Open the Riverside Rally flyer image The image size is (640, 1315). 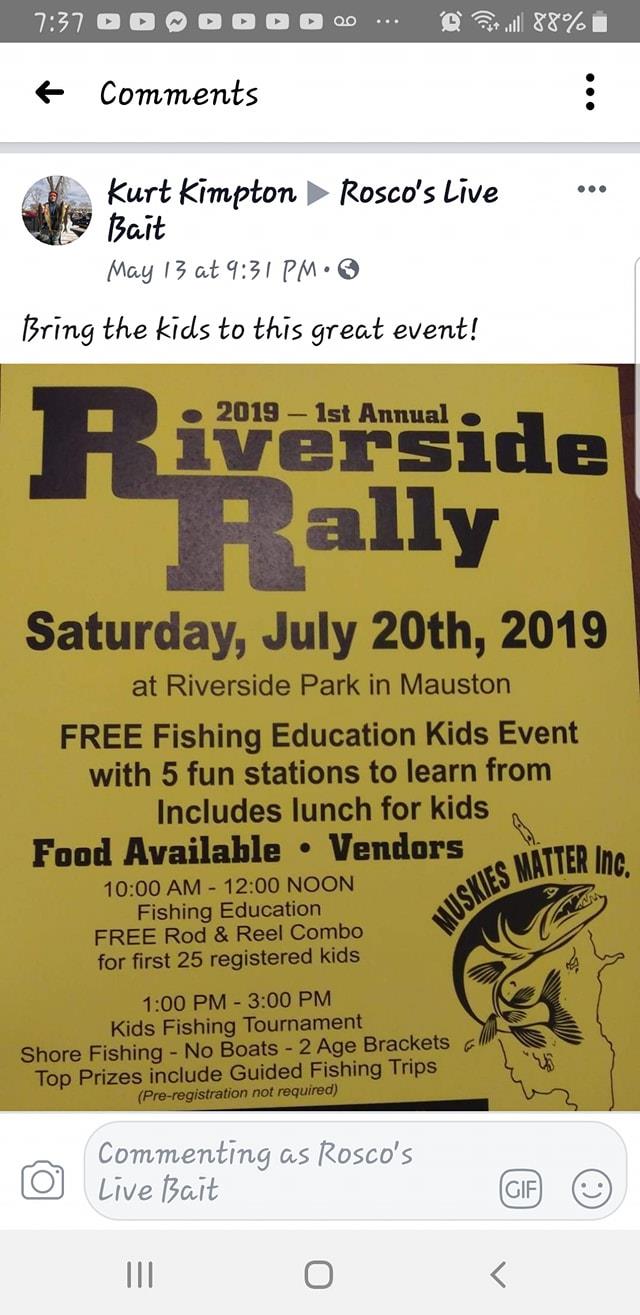320,735
